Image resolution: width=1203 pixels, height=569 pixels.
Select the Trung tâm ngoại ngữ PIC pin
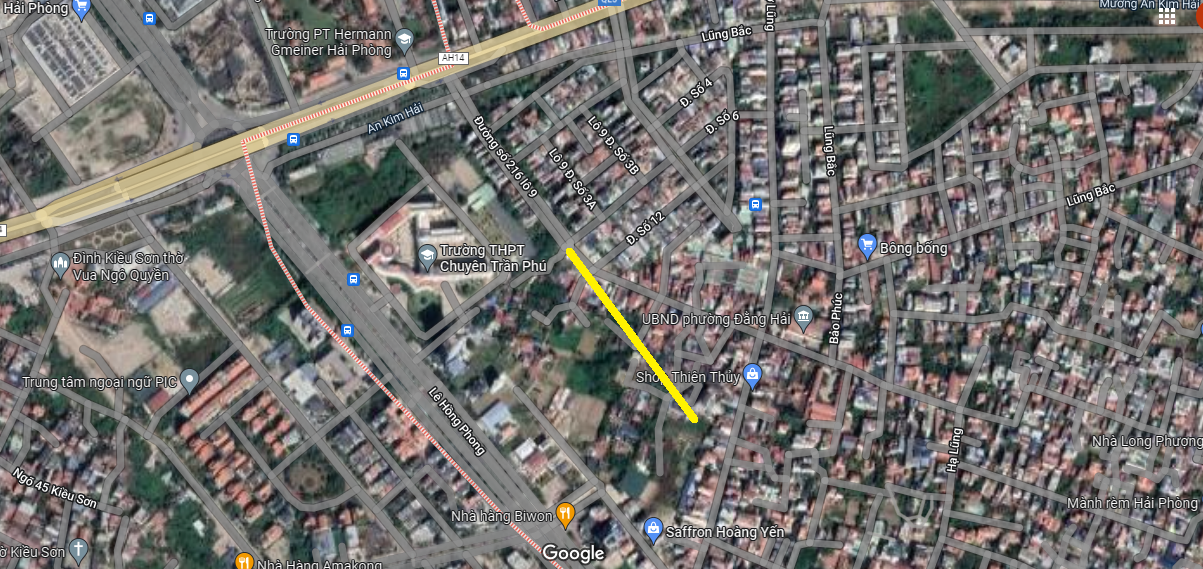(x=189, y=380)
